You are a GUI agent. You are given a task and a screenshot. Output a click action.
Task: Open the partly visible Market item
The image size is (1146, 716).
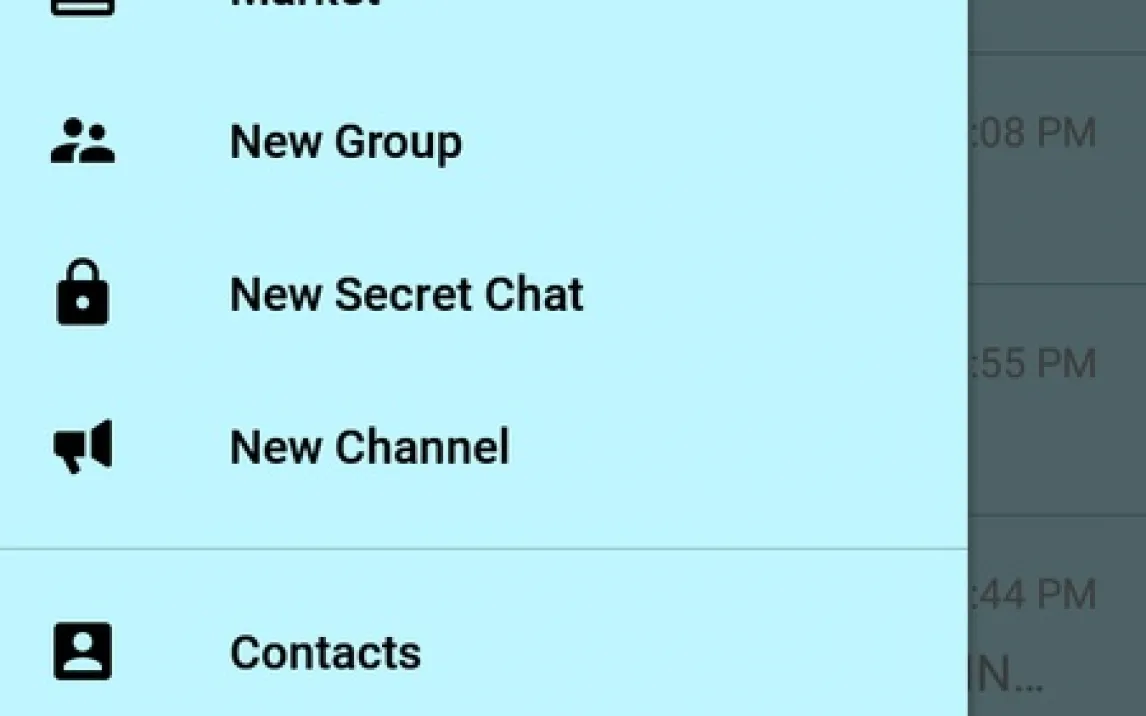click(x=305, y=5)
